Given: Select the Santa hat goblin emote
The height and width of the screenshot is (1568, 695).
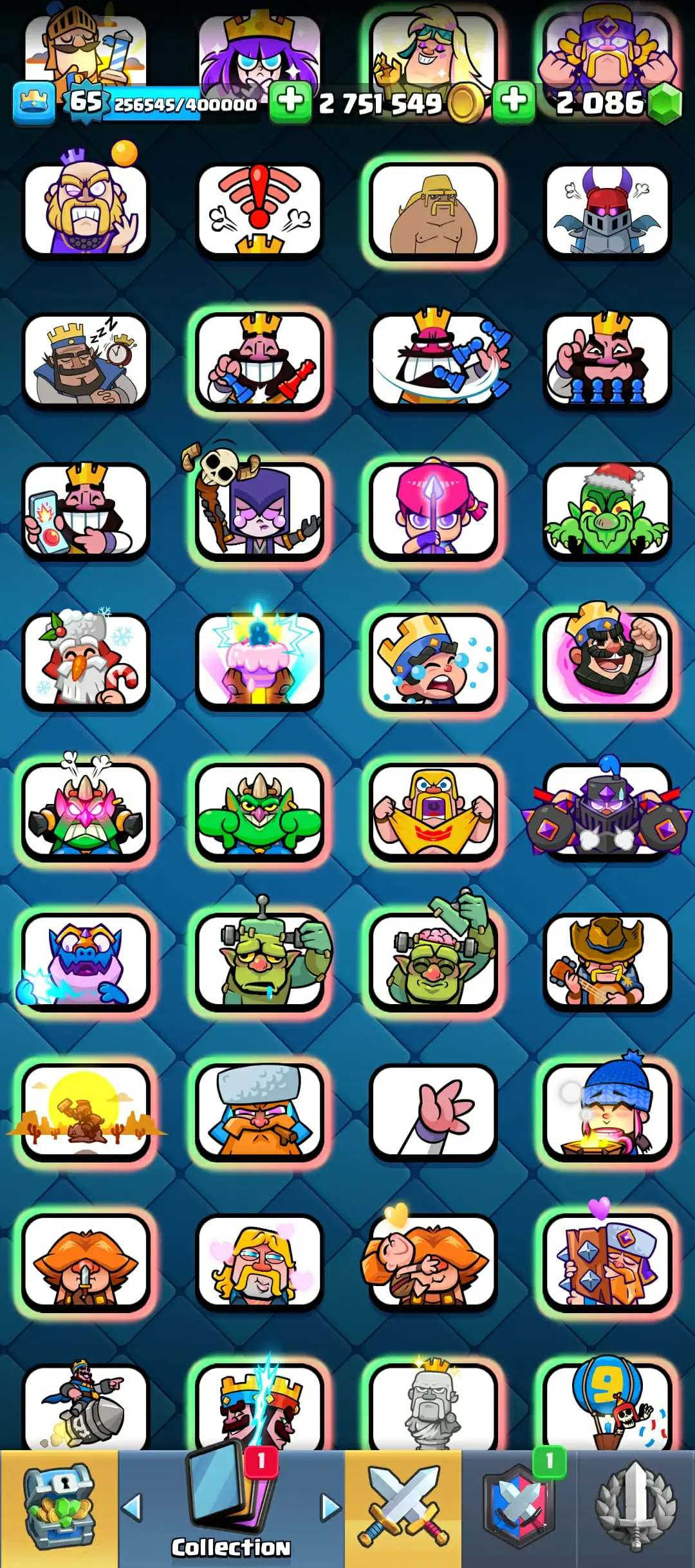Looking at the screenshot, I should [607, 510].
